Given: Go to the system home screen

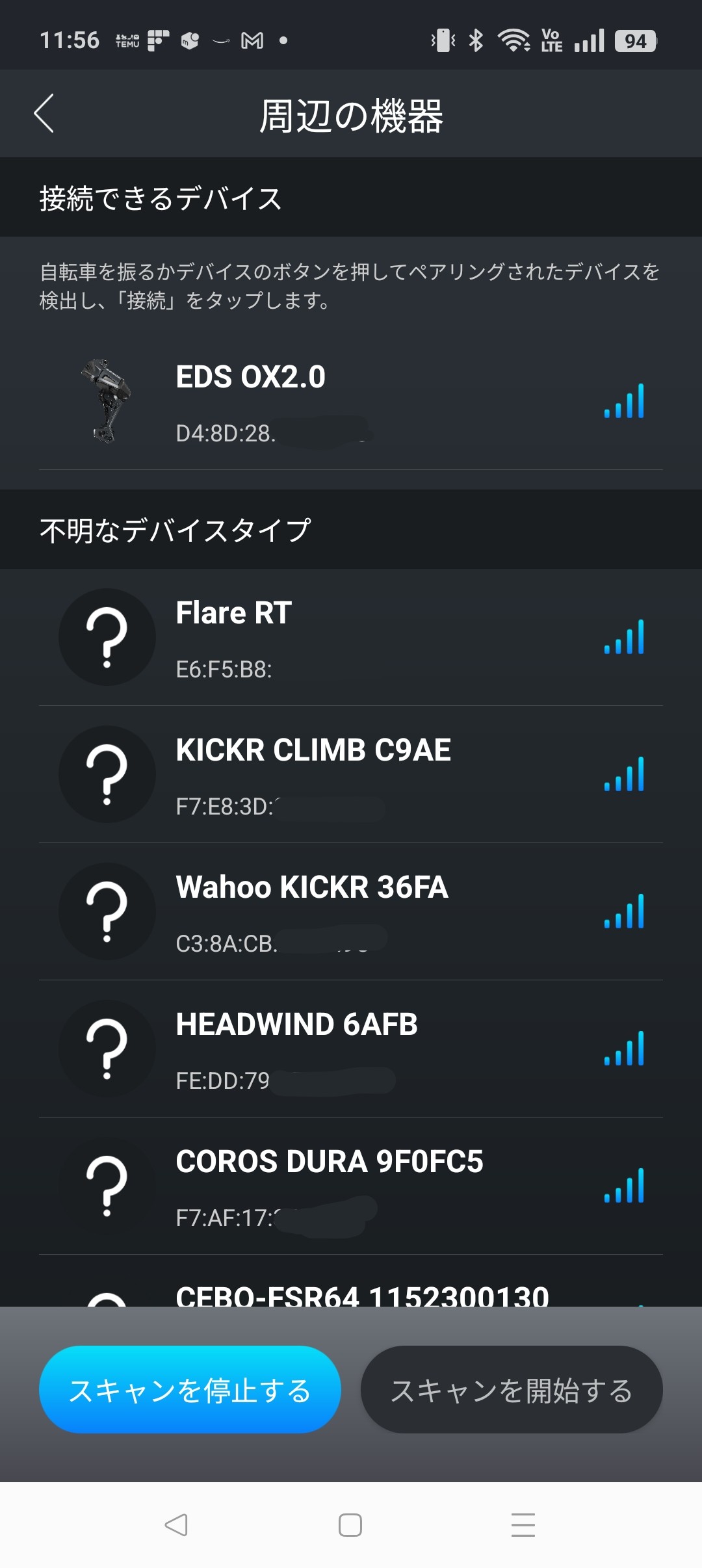Looking at the screenshot, I should (350, 1524).
